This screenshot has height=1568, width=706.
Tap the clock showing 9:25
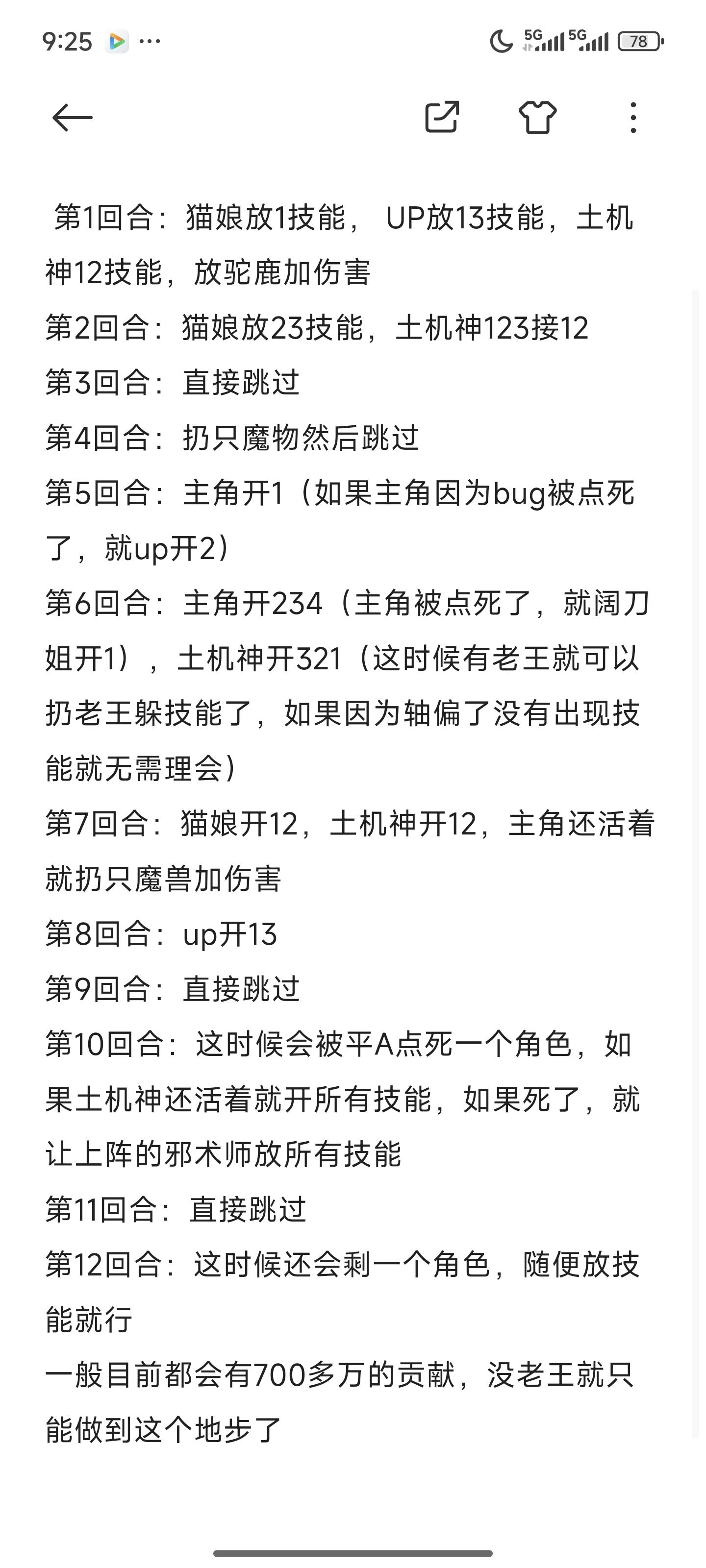(x=67, y=41)
